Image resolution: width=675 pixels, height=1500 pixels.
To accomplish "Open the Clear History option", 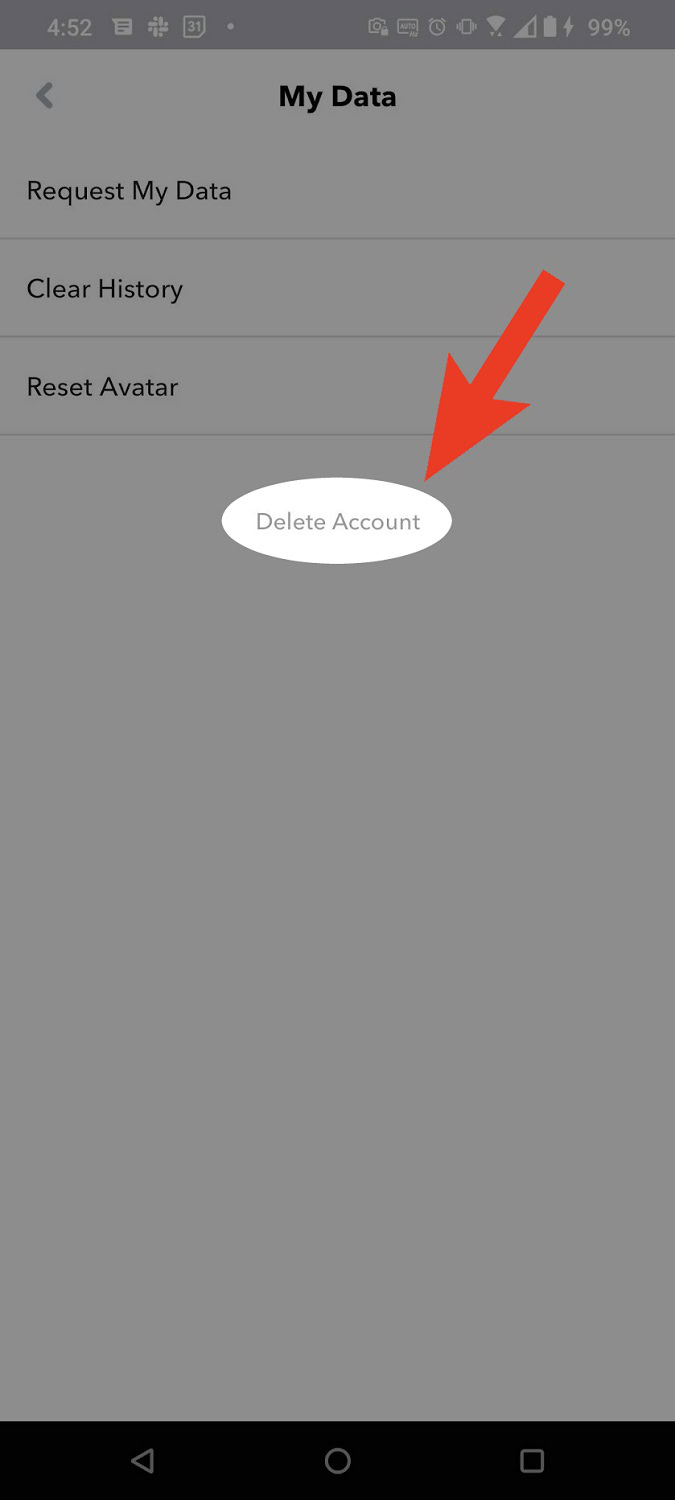I will [x=106, y=289].
